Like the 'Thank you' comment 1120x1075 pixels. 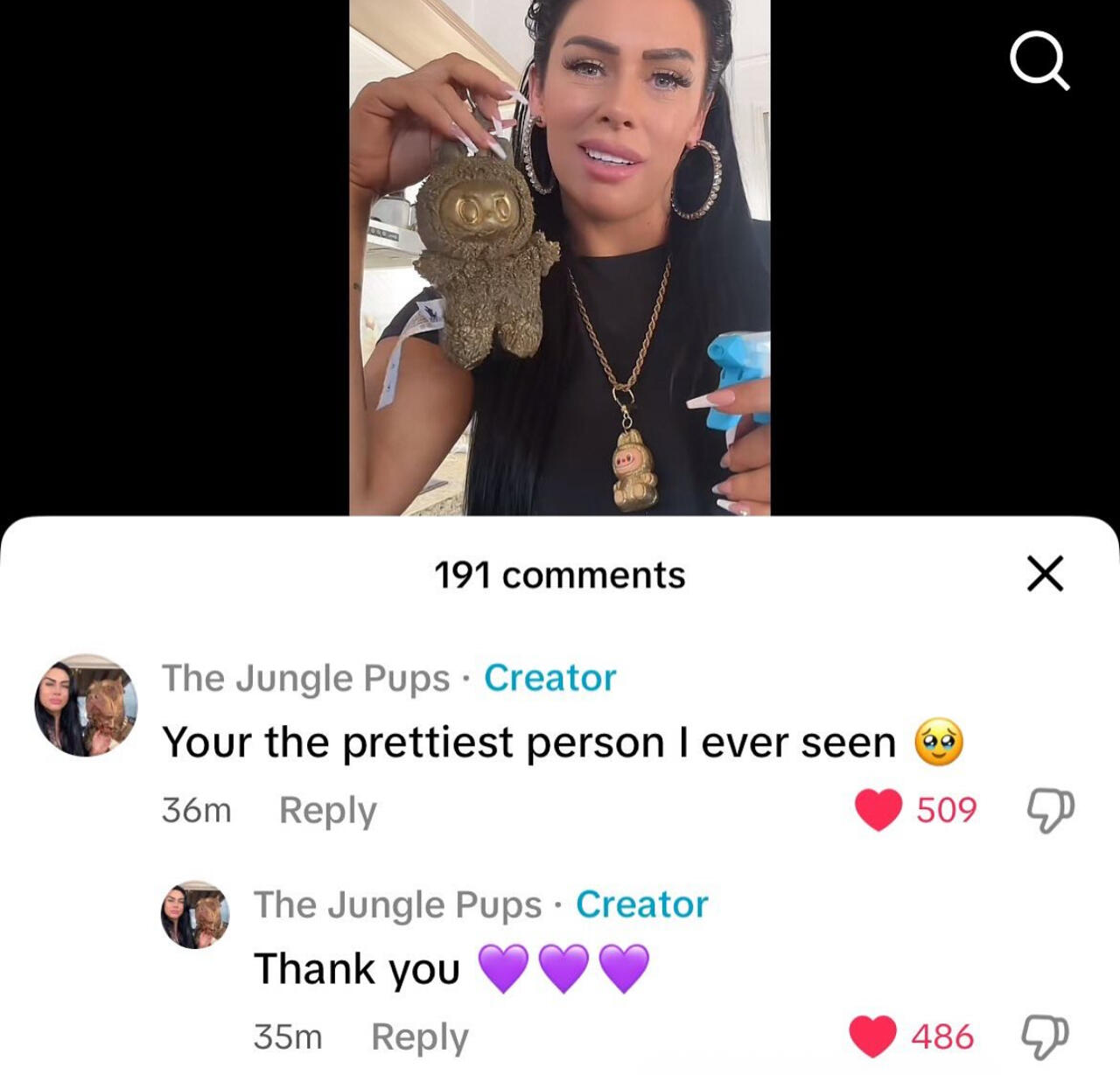(x=873, y=1037)
